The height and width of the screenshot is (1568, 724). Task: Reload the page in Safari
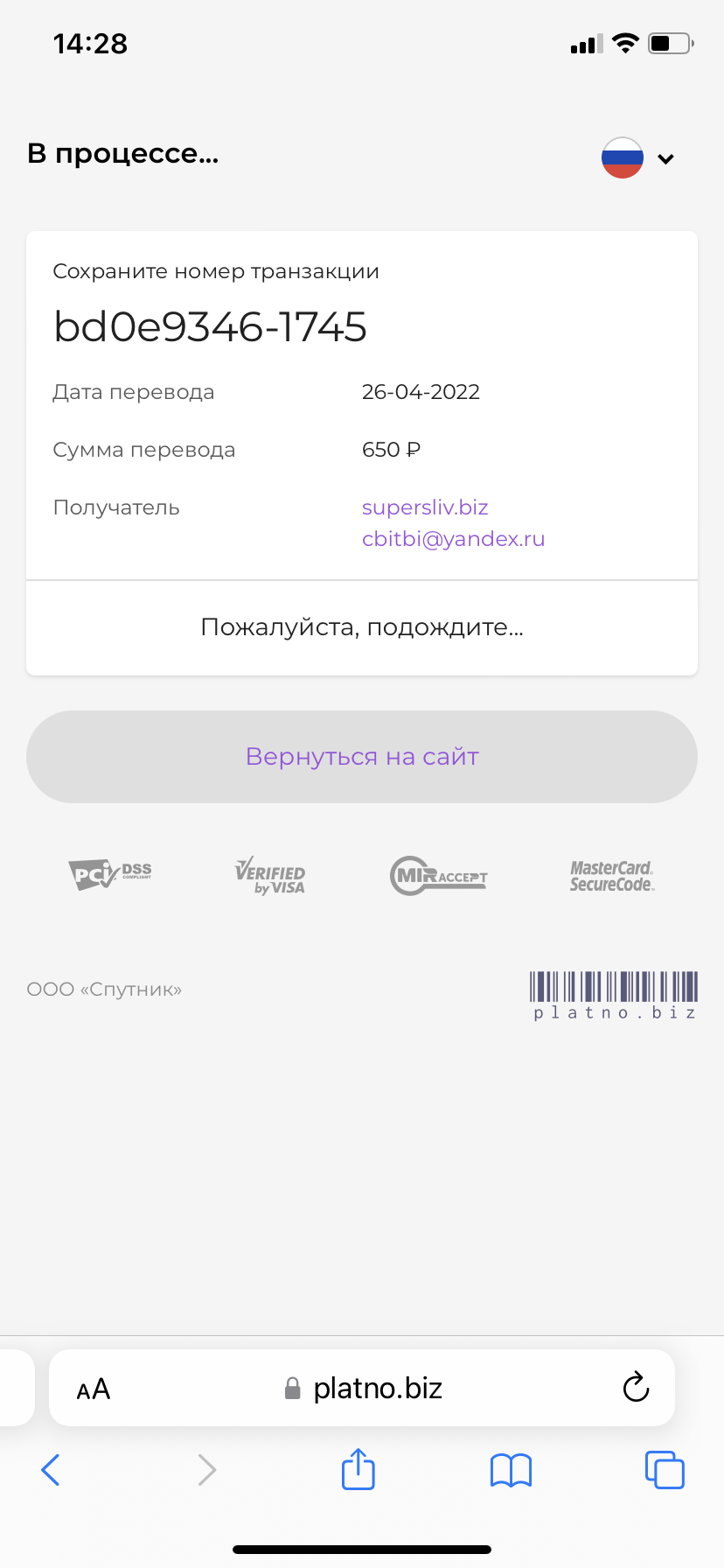(x=636, y=1388)
